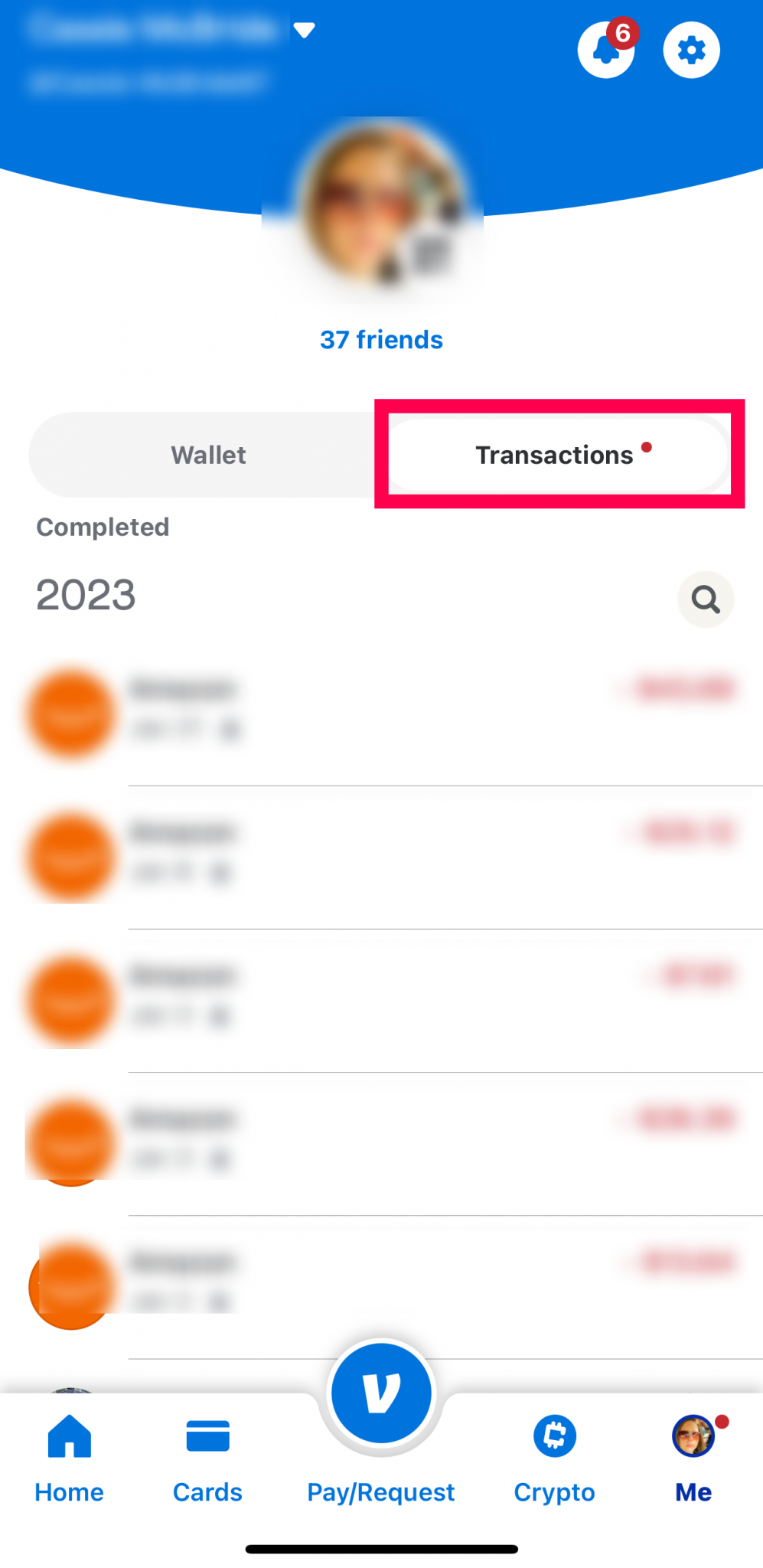Switch to the Transactions tab

553,455
